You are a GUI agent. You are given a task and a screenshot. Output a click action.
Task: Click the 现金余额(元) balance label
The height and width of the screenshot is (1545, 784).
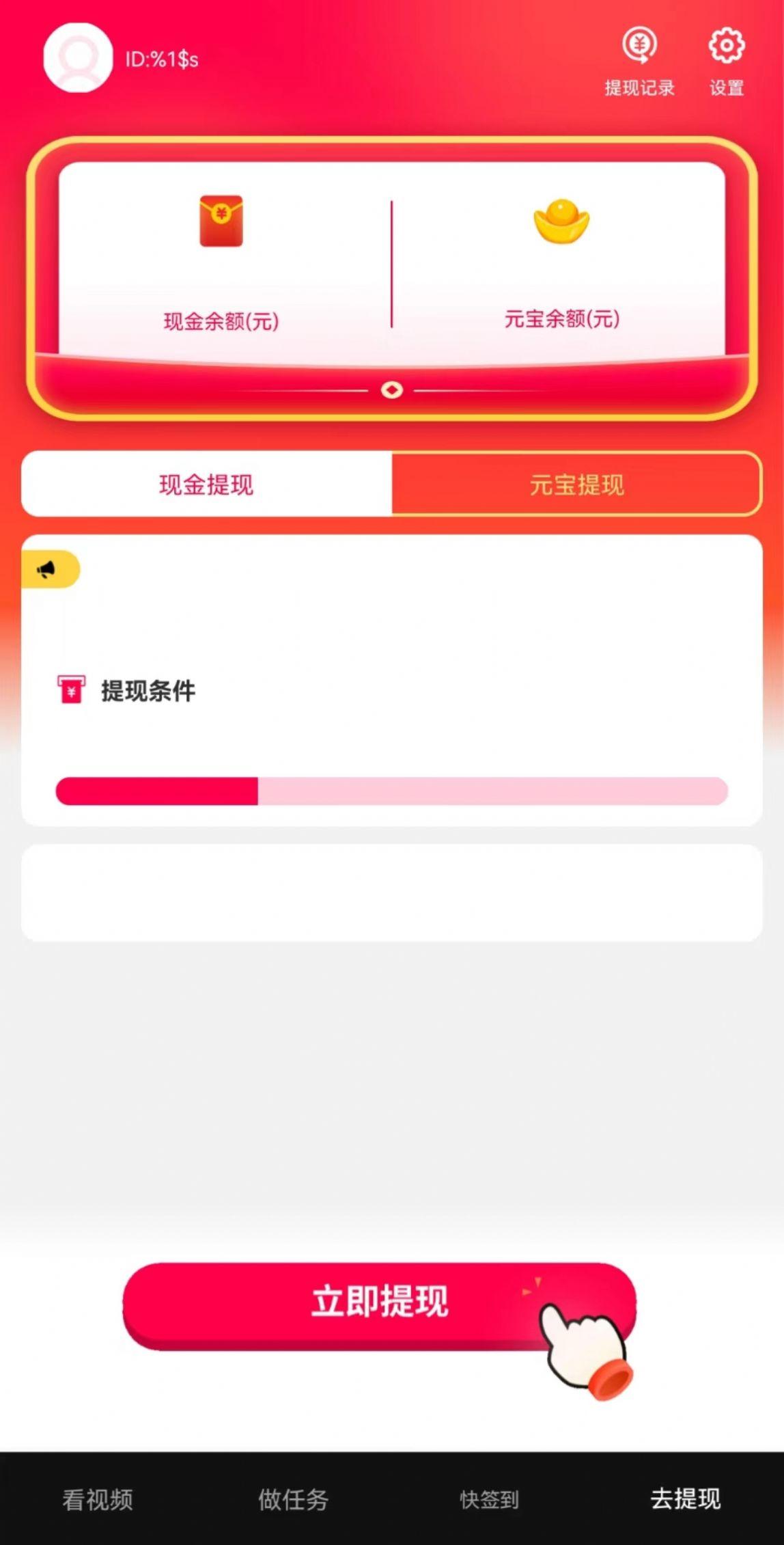(x=220, y=318)
